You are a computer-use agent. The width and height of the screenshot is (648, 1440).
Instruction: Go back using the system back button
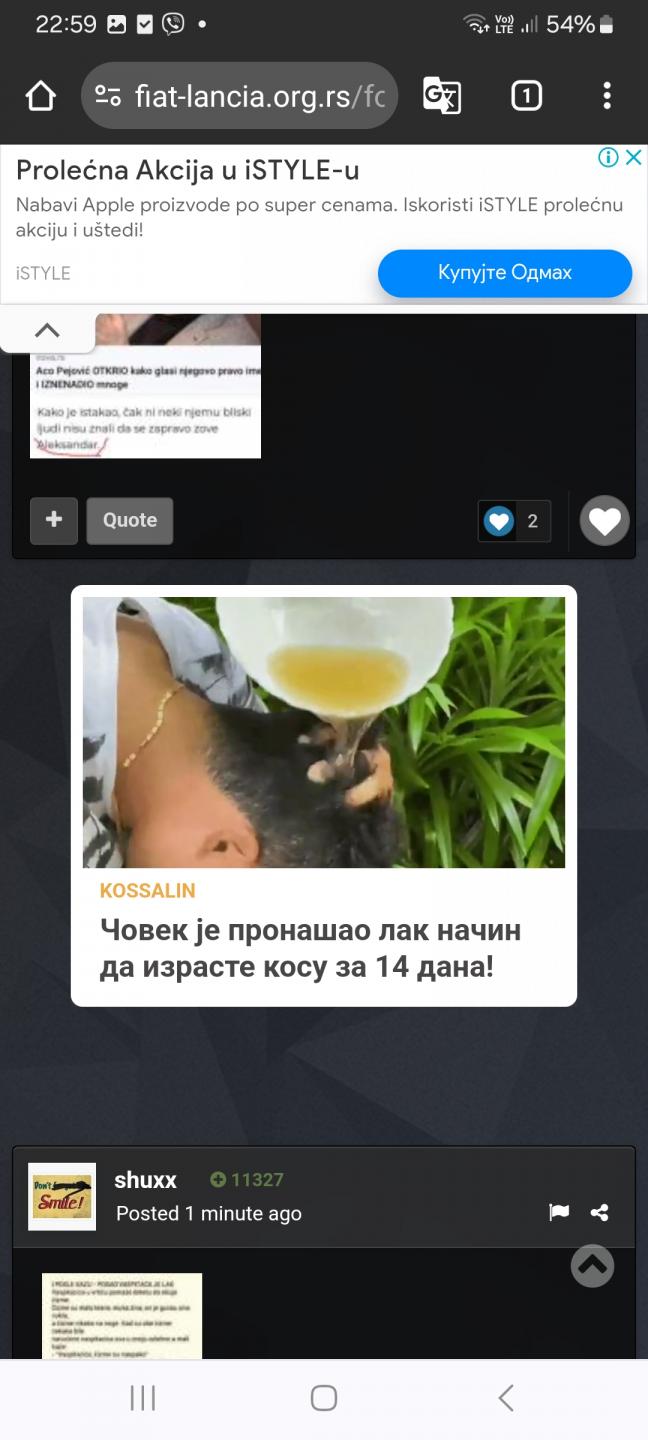point(506,1398)
